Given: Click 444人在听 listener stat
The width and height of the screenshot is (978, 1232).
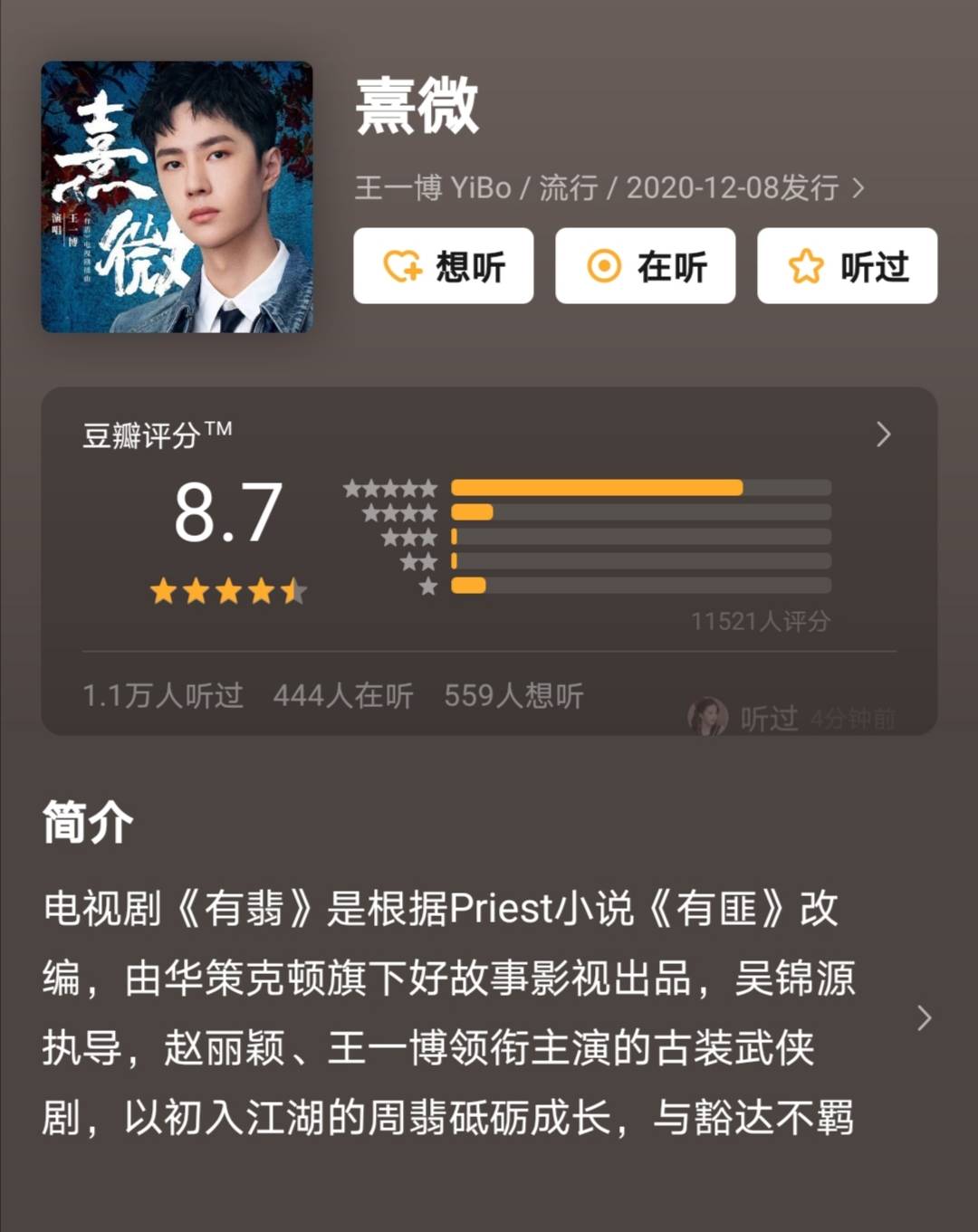Looking at the screenshot, I should 343,696.
